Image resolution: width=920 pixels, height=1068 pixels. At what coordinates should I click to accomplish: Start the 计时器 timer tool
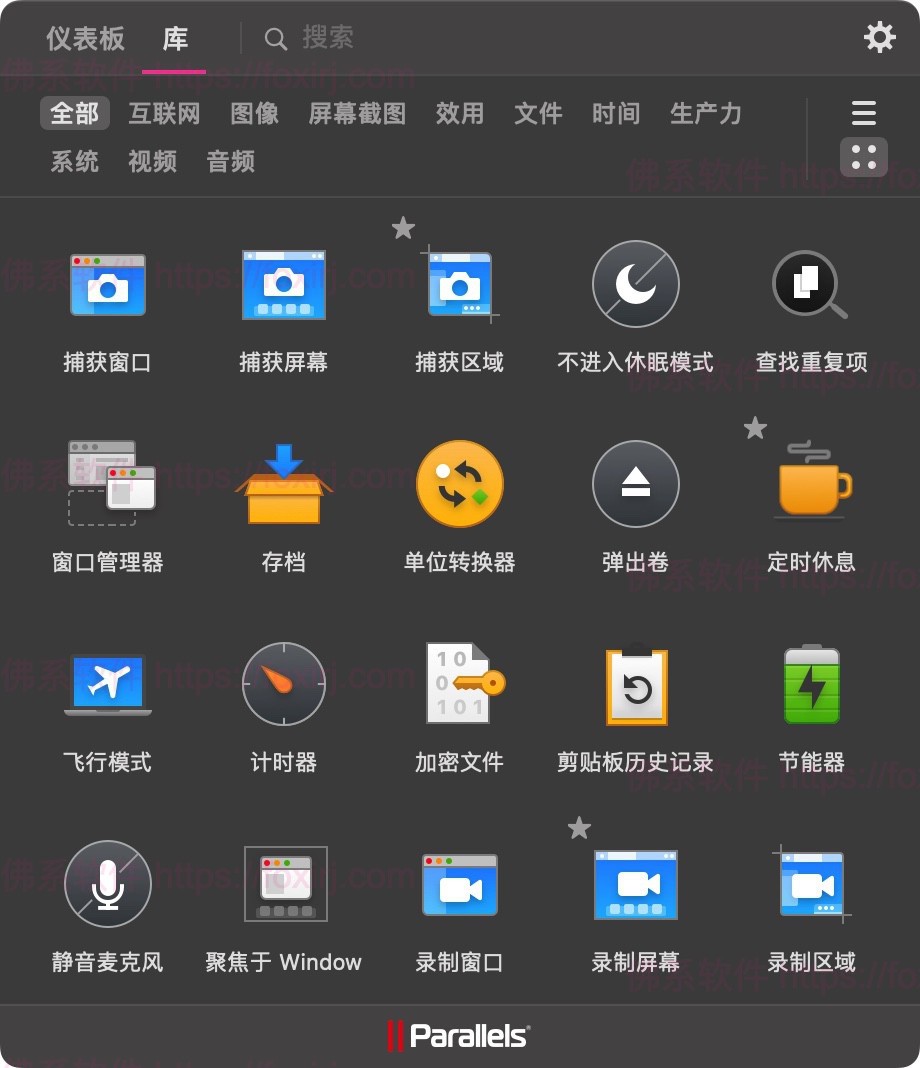[x=283, y=684]
